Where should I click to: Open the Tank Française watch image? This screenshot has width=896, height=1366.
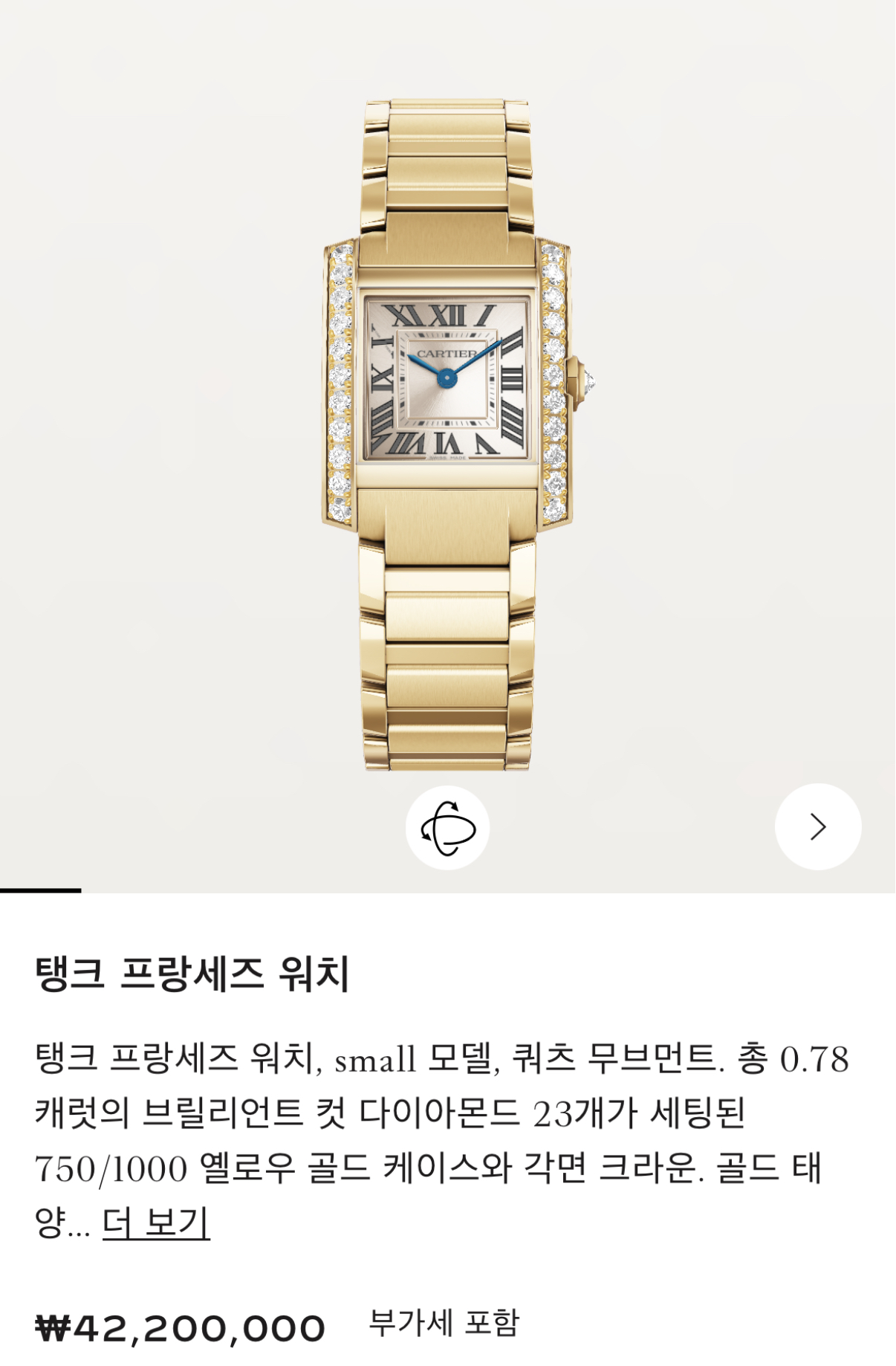(448, 435)
